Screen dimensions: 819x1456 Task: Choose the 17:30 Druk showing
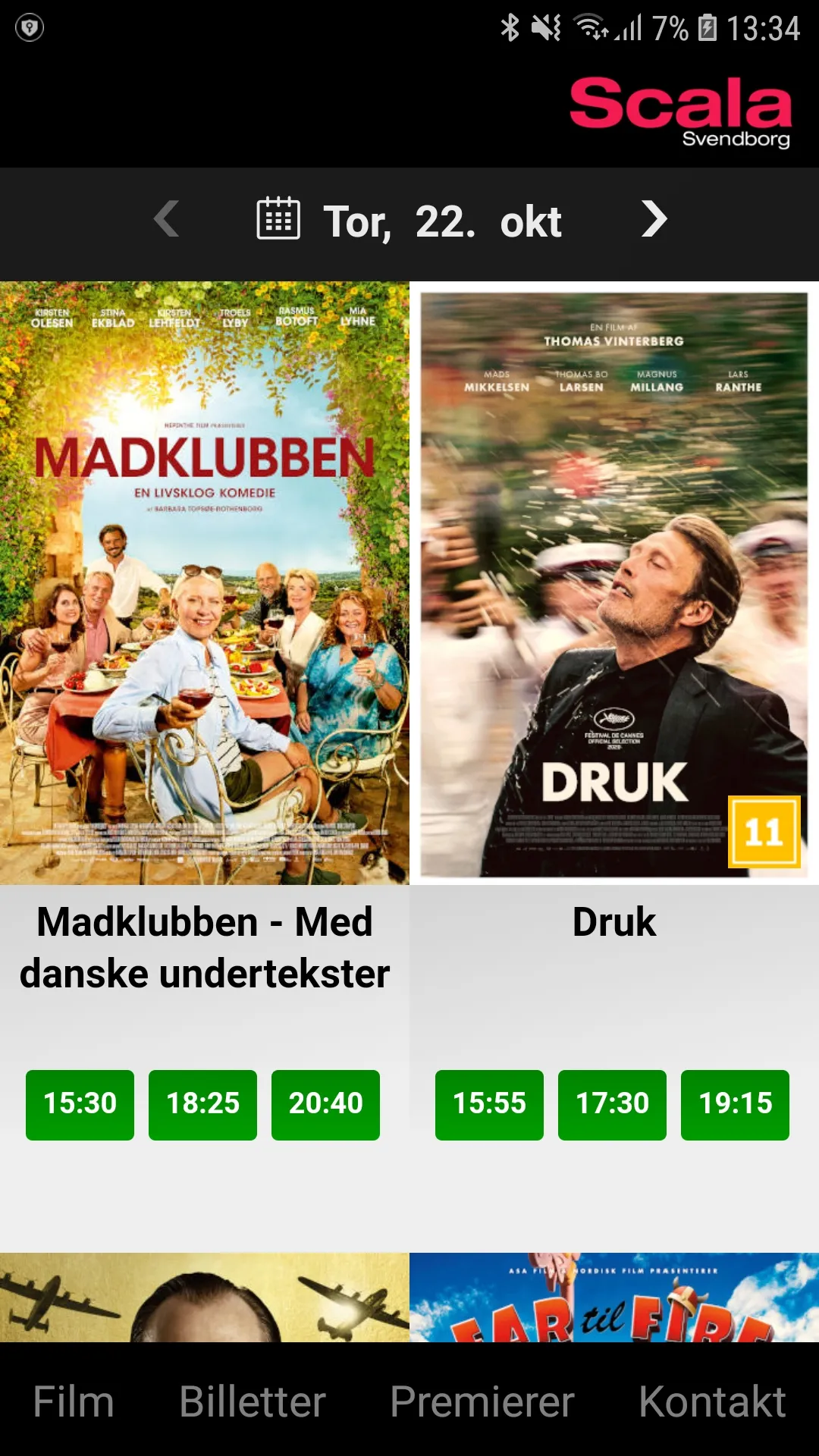[x=612, y=1105]
